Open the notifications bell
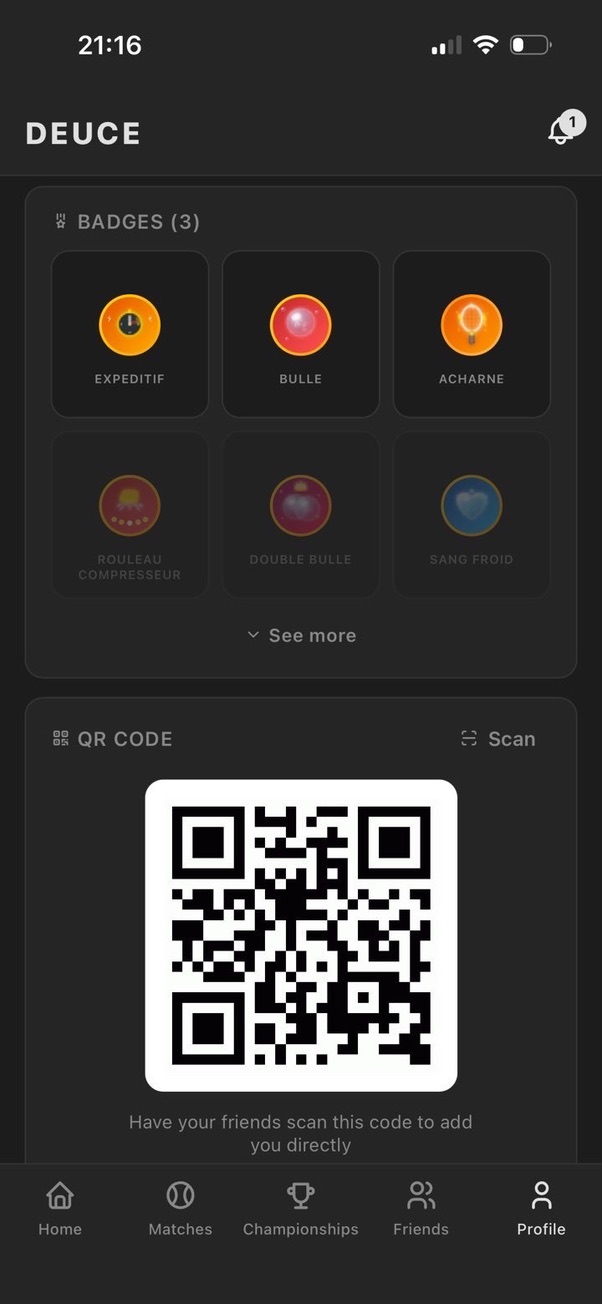This screenshot has width=602, height=1304. [x=561, y=131]
